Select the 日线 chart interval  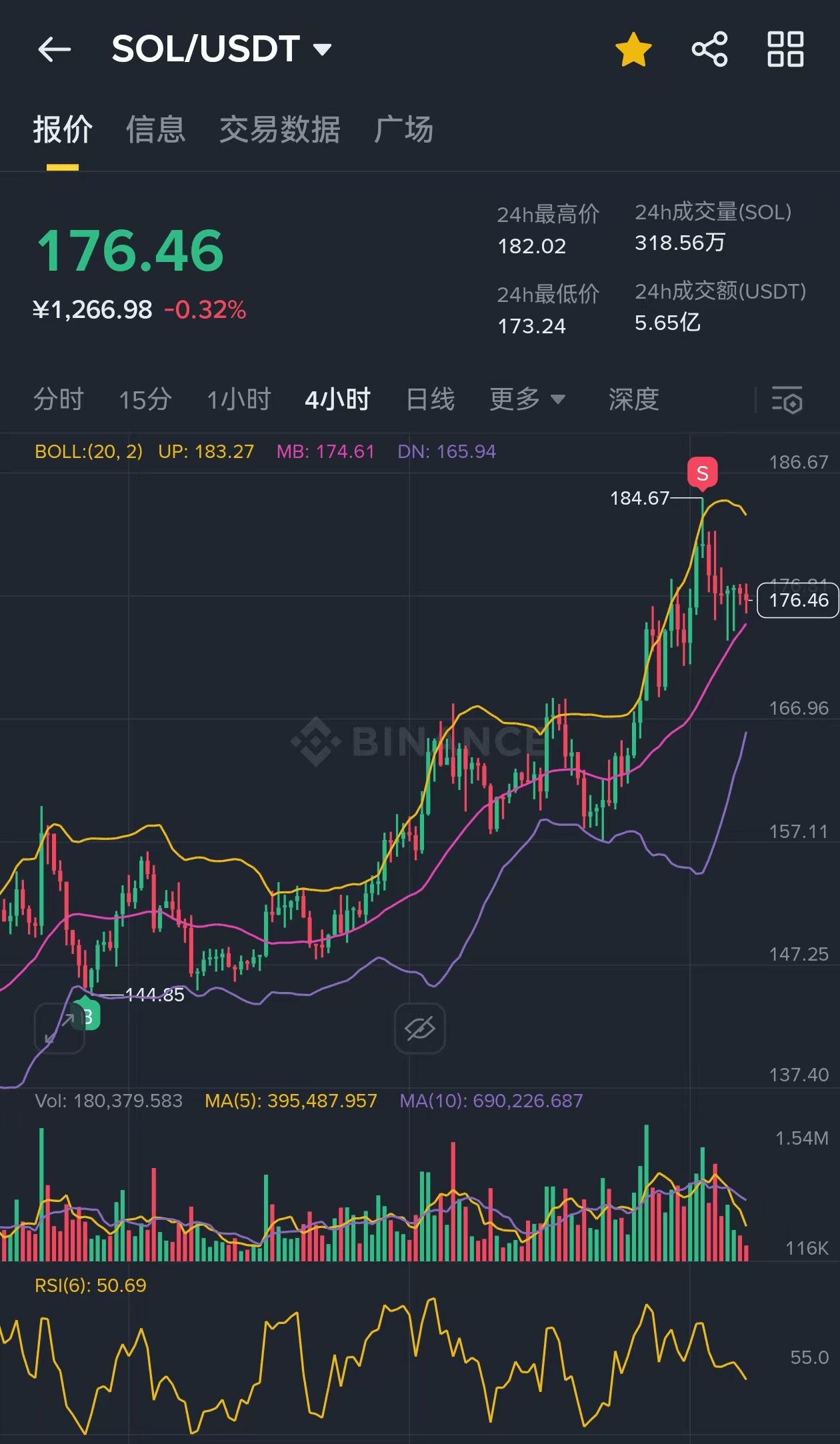pyautogui.click(x=431, y=399)
